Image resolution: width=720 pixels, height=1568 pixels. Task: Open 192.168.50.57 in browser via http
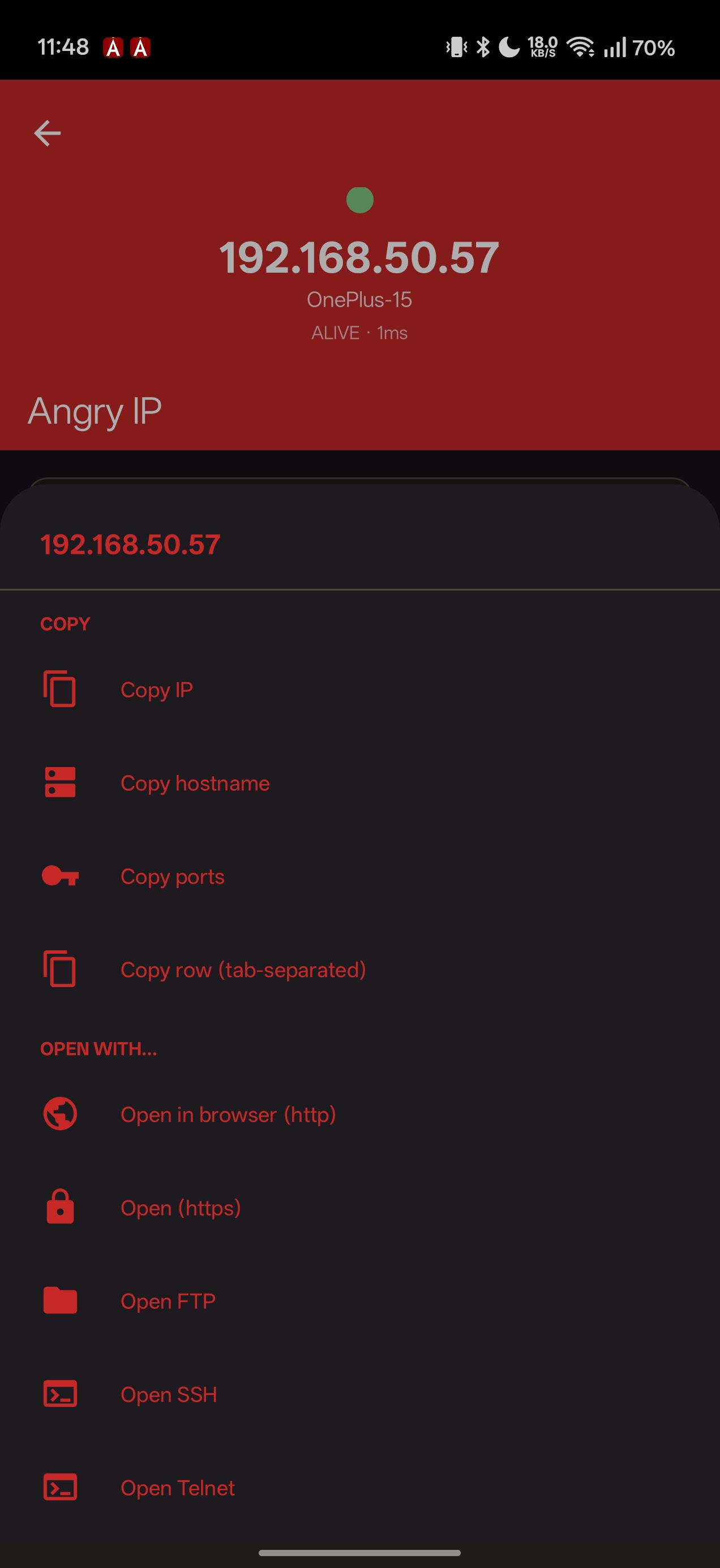[x=229, y=1114]
